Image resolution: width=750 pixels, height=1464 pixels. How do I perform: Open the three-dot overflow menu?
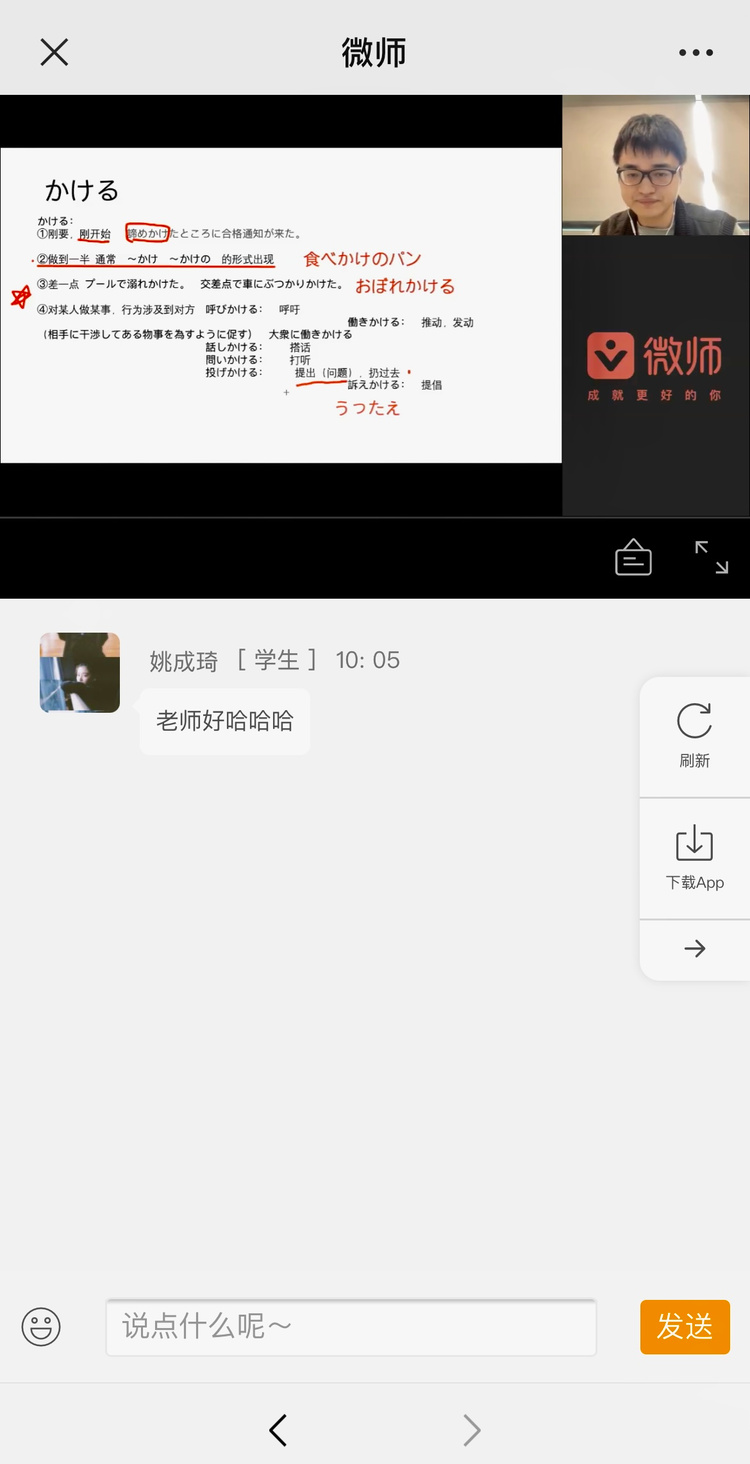pos(696,53)
